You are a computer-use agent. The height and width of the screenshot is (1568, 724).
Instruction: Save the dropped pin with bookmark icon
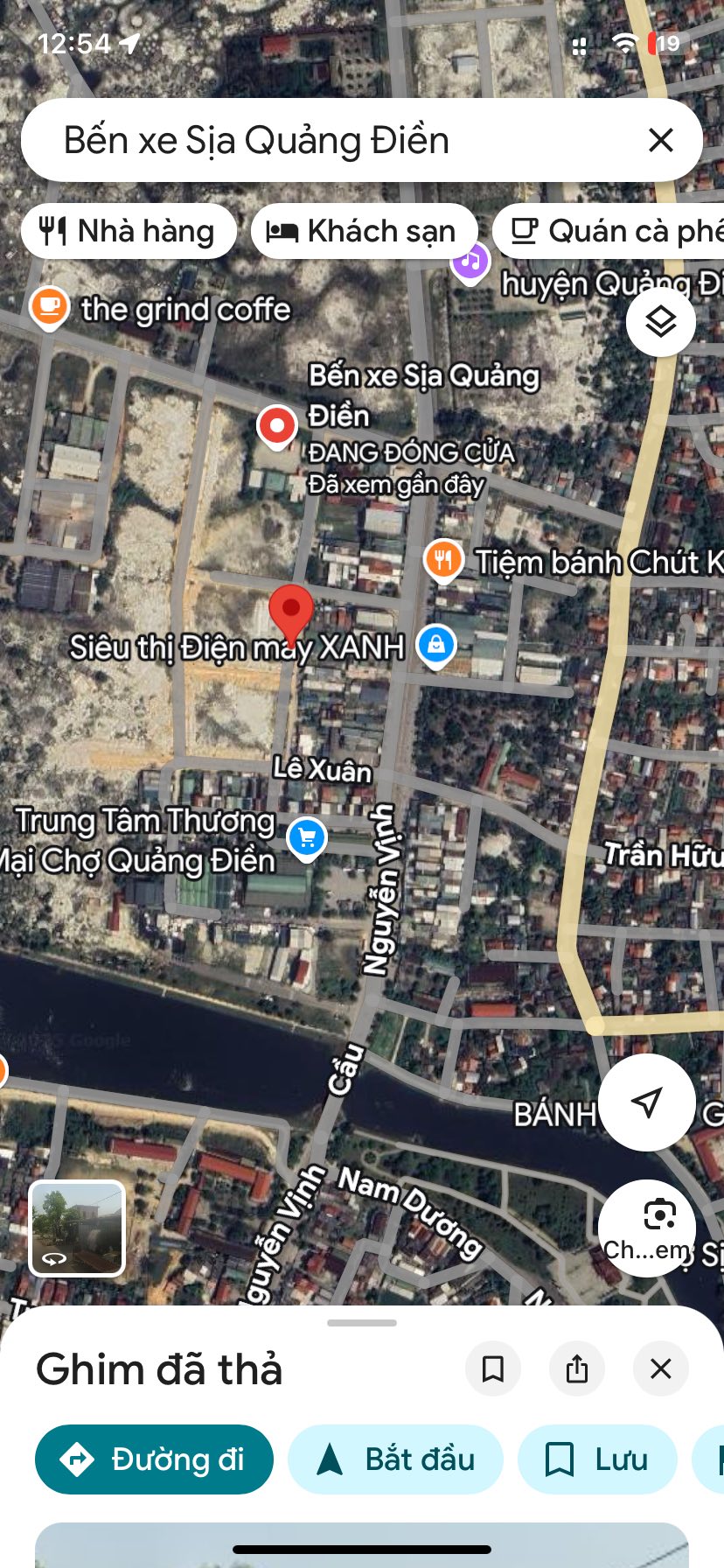493,1368
